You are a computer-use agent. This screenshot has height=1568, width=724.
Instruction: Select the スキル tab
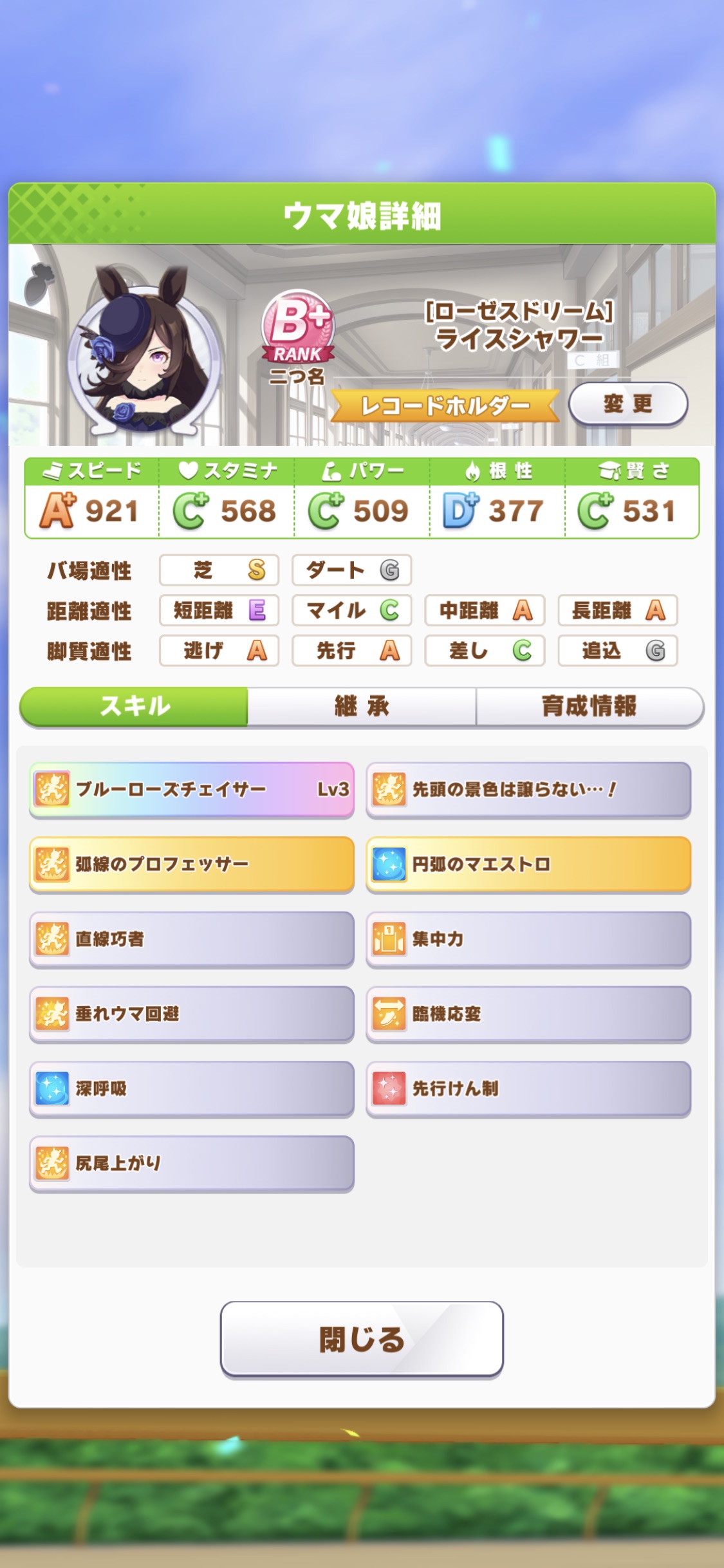click(135, 707)
